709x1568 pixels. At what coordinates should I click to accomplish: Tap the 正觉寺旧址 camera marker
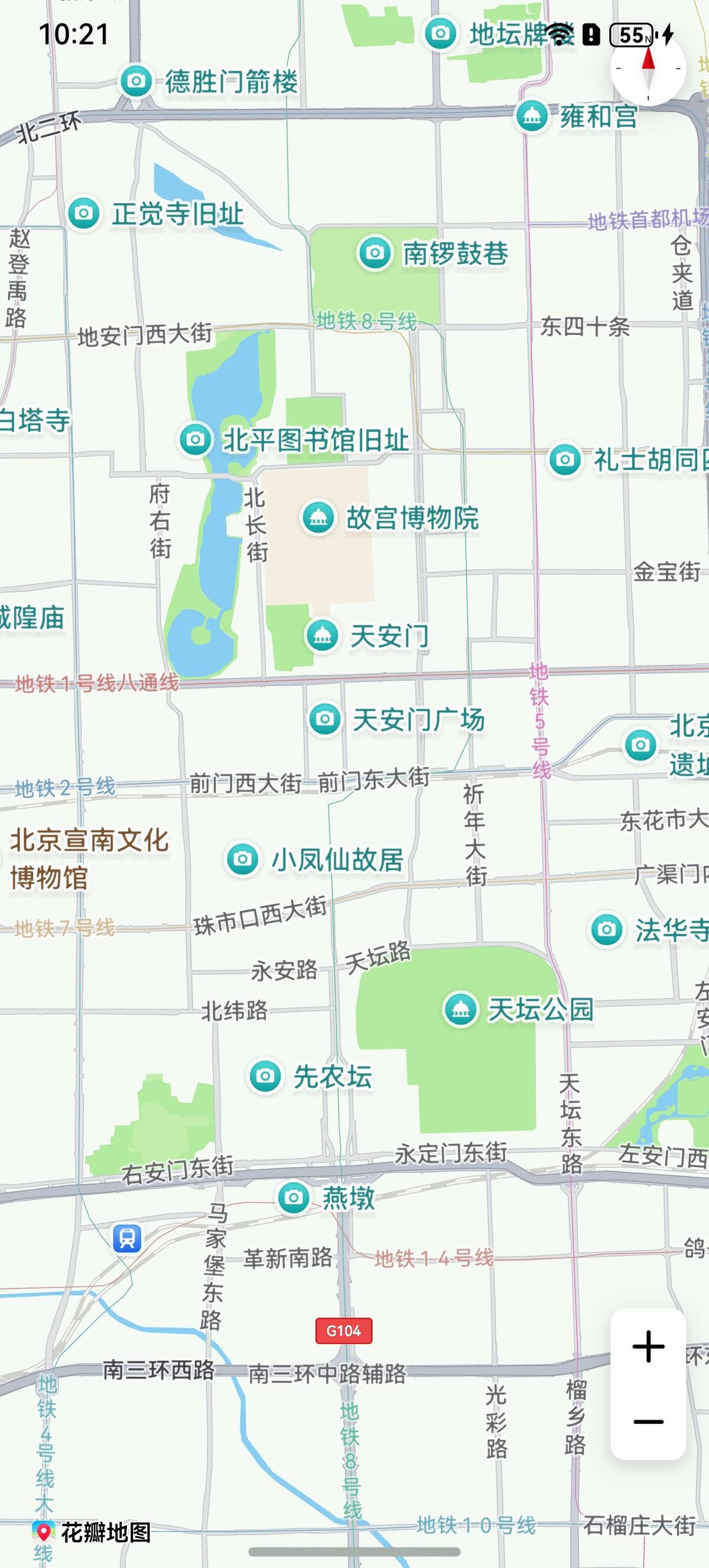point(83,213)
